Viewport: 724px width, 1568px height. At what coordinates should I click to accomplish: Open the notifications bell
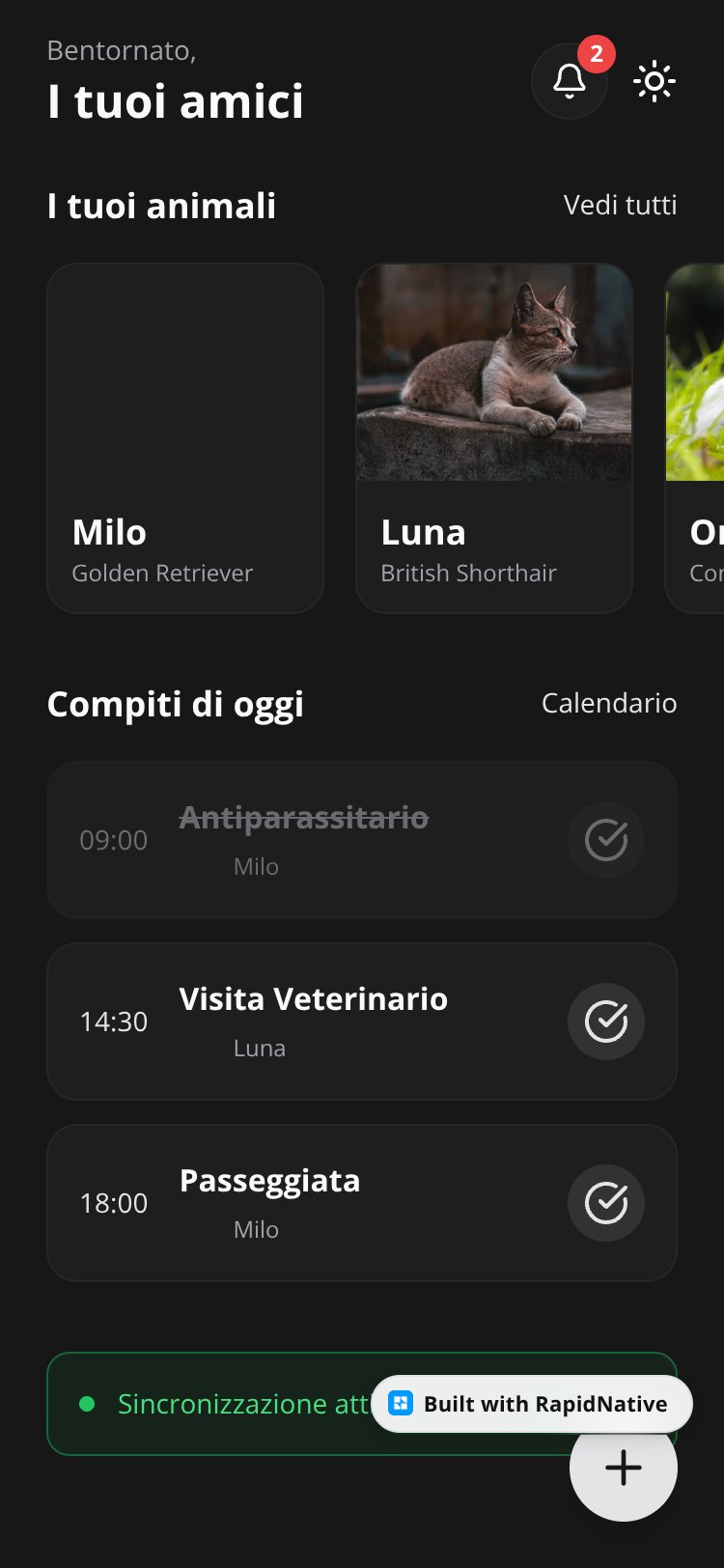pyautogui.click(x=570, y=81)
